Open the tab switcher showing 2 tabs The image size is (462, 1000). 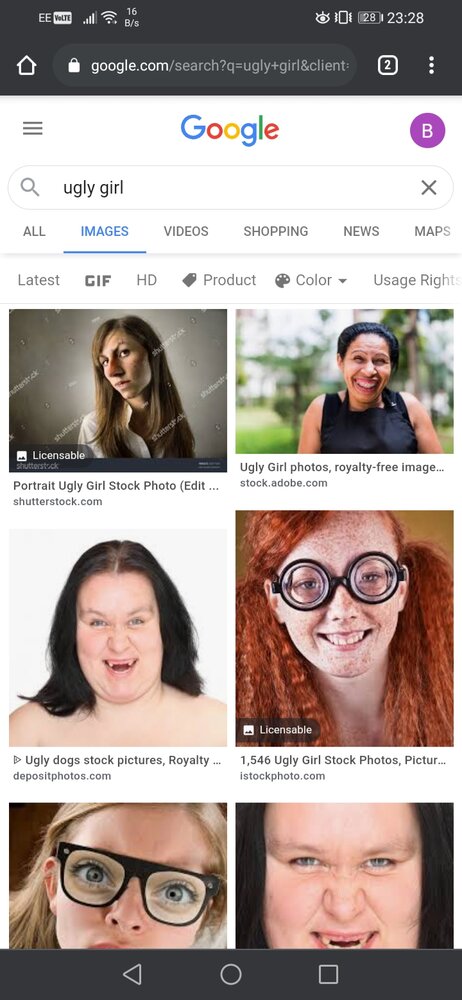click(x=388, y=65)
